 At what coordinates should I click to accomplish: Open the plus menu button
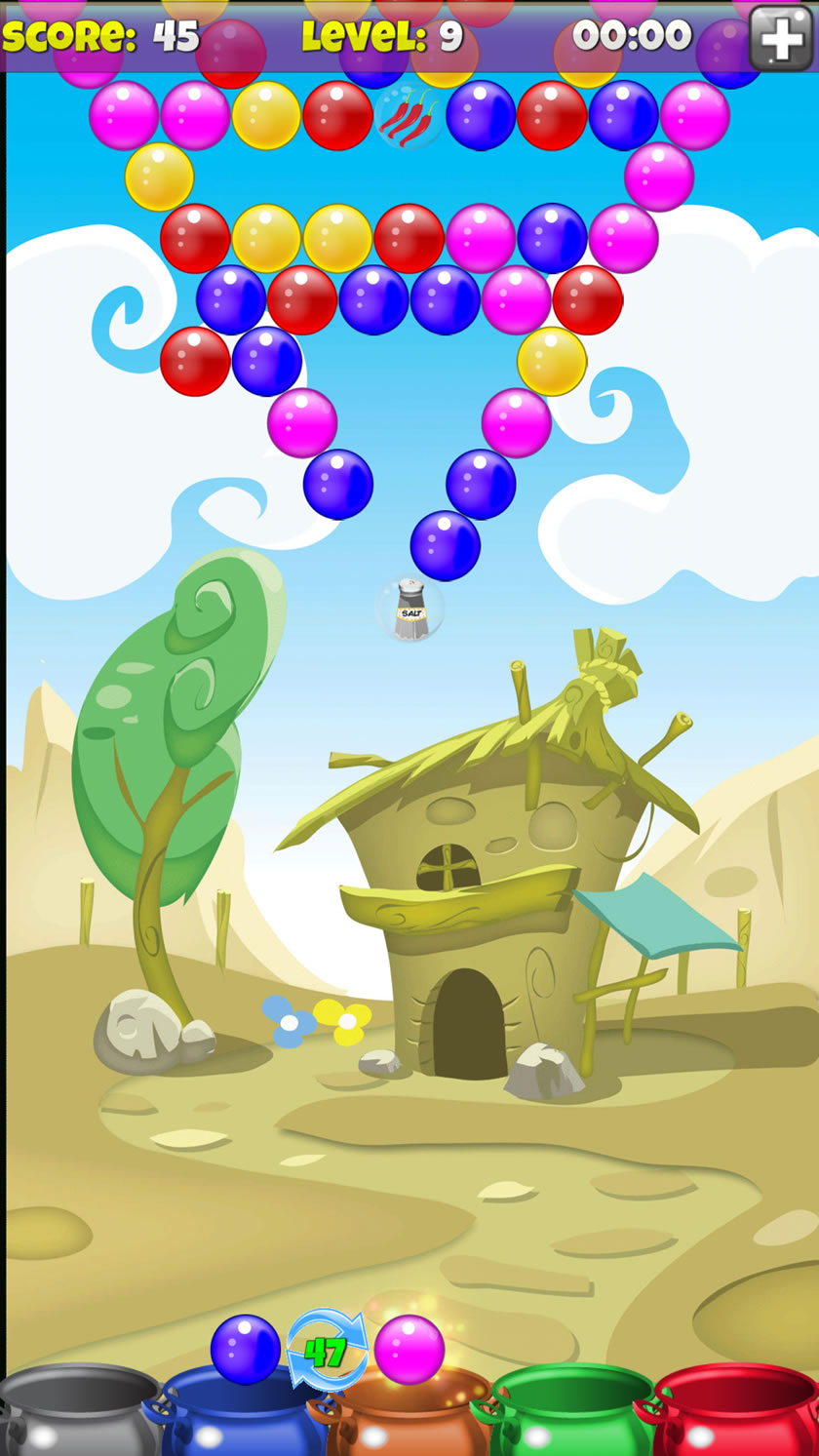pyautogui.click(x=781, y=38)
